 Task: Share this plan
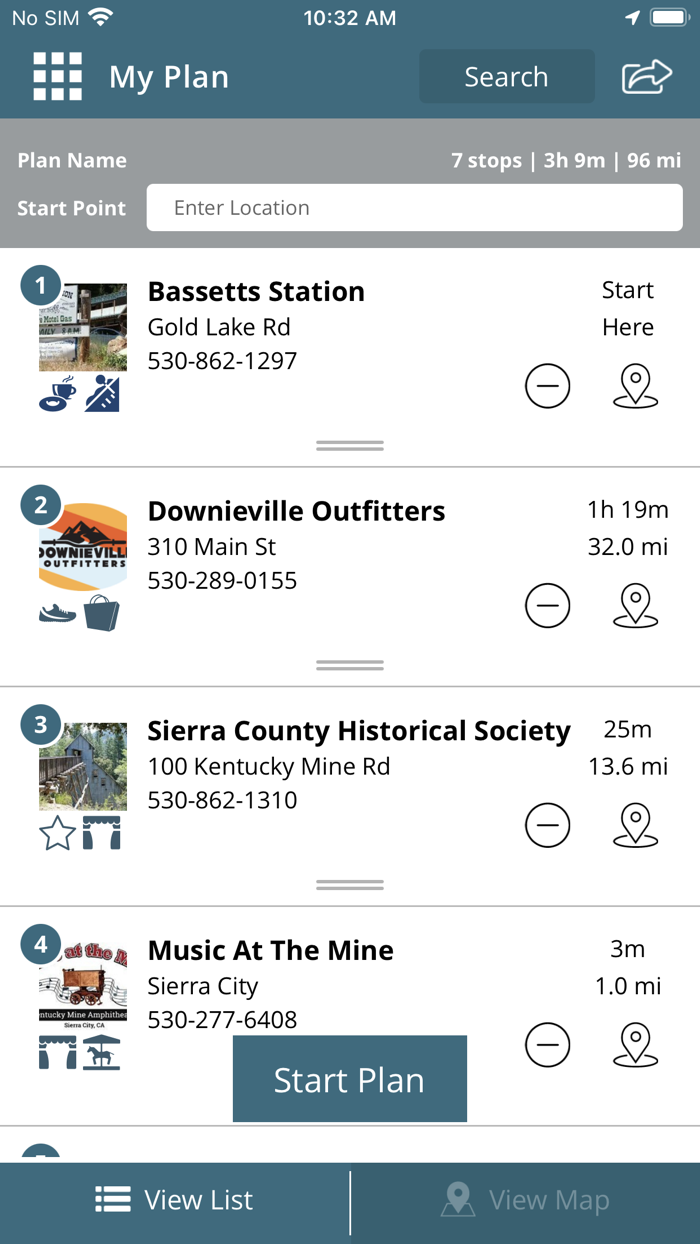[x=647, y=77]
